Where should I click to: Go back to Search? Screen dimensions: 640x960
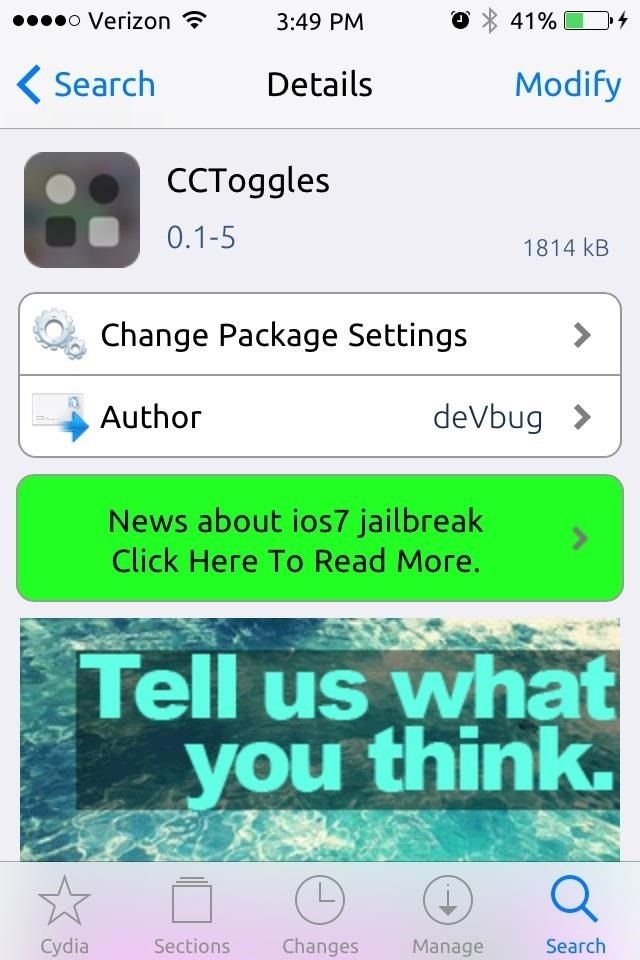[x=87, y=85]
